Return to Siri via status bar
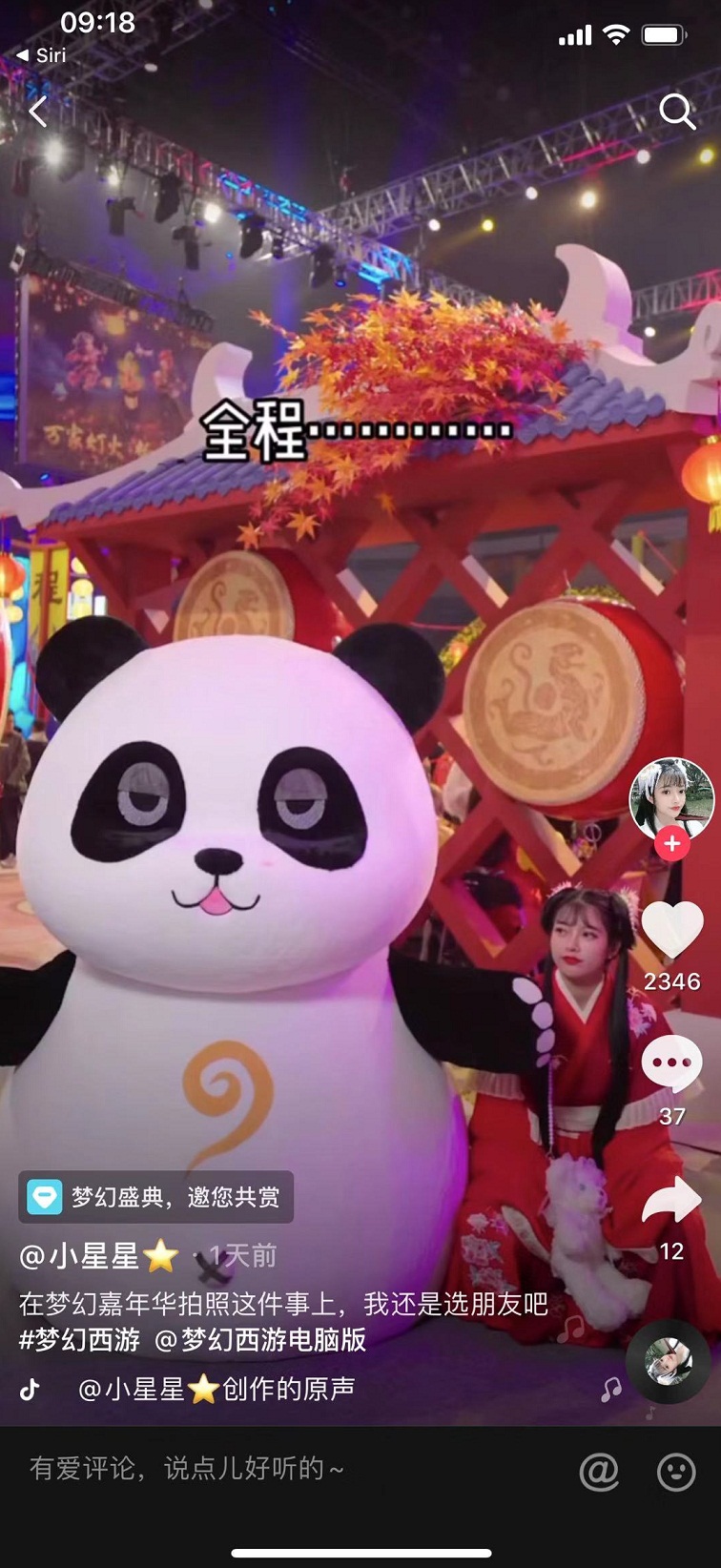 (42, 55)
